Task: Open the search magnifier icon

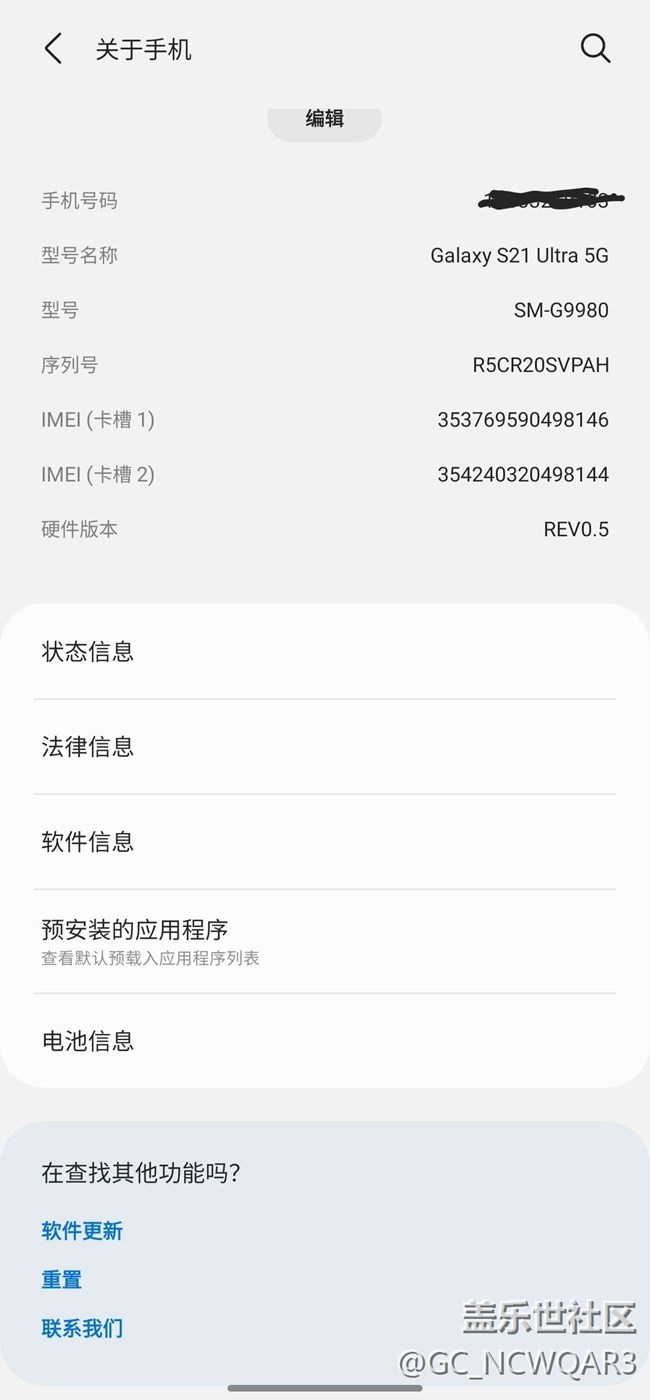Action: point(595,47)
